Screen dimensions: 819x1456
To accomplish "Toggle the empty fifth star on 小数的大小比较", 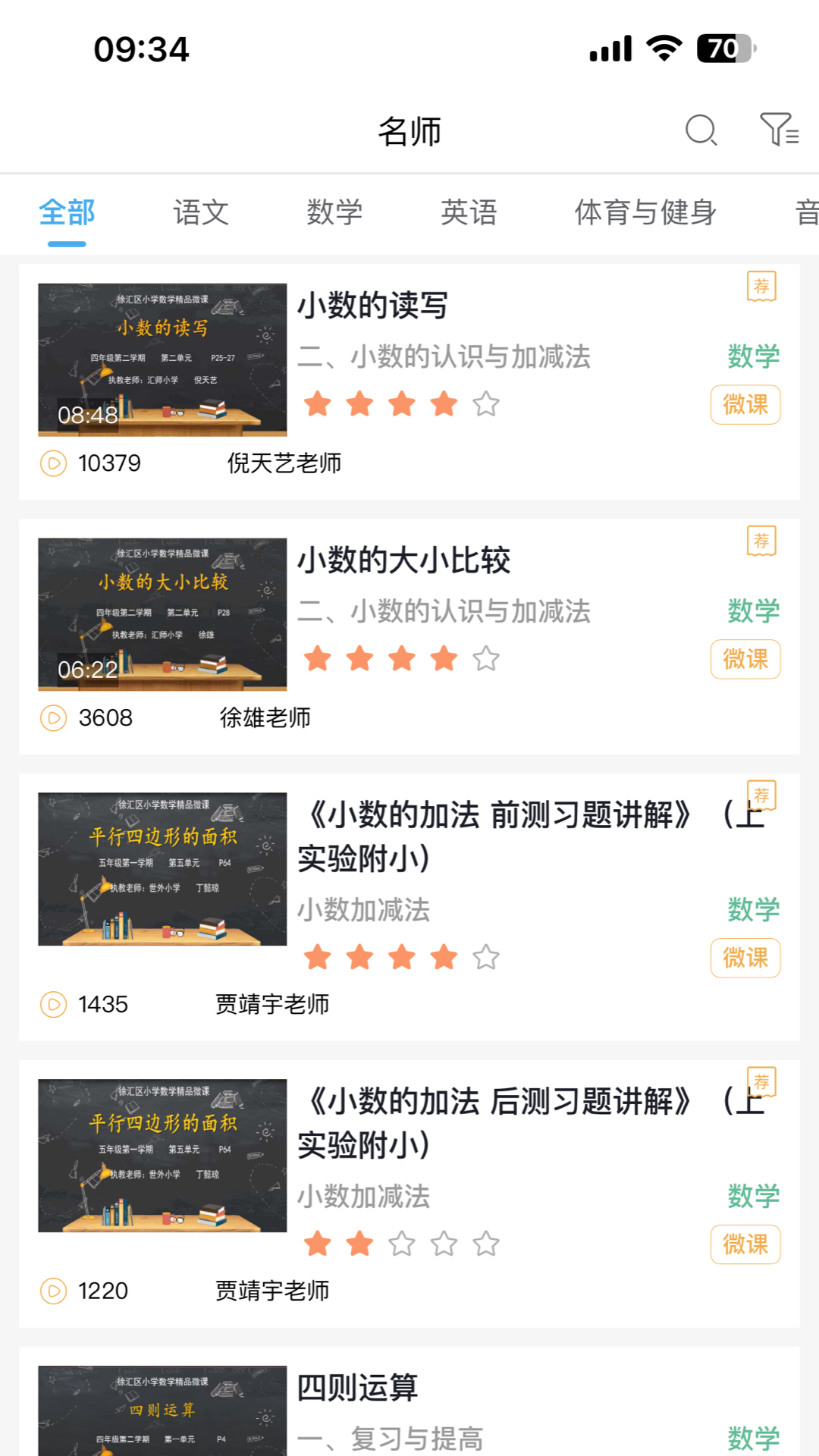I will pyautogui.click(x=485, y=658).
